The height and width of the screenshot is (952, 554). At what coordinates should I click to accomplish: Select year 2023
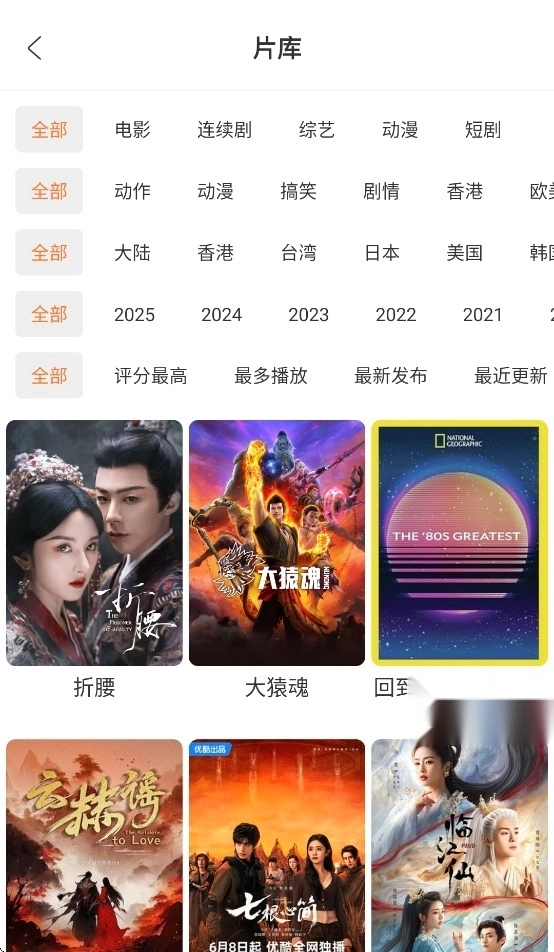pyautogui.click(x=309, y=314)
